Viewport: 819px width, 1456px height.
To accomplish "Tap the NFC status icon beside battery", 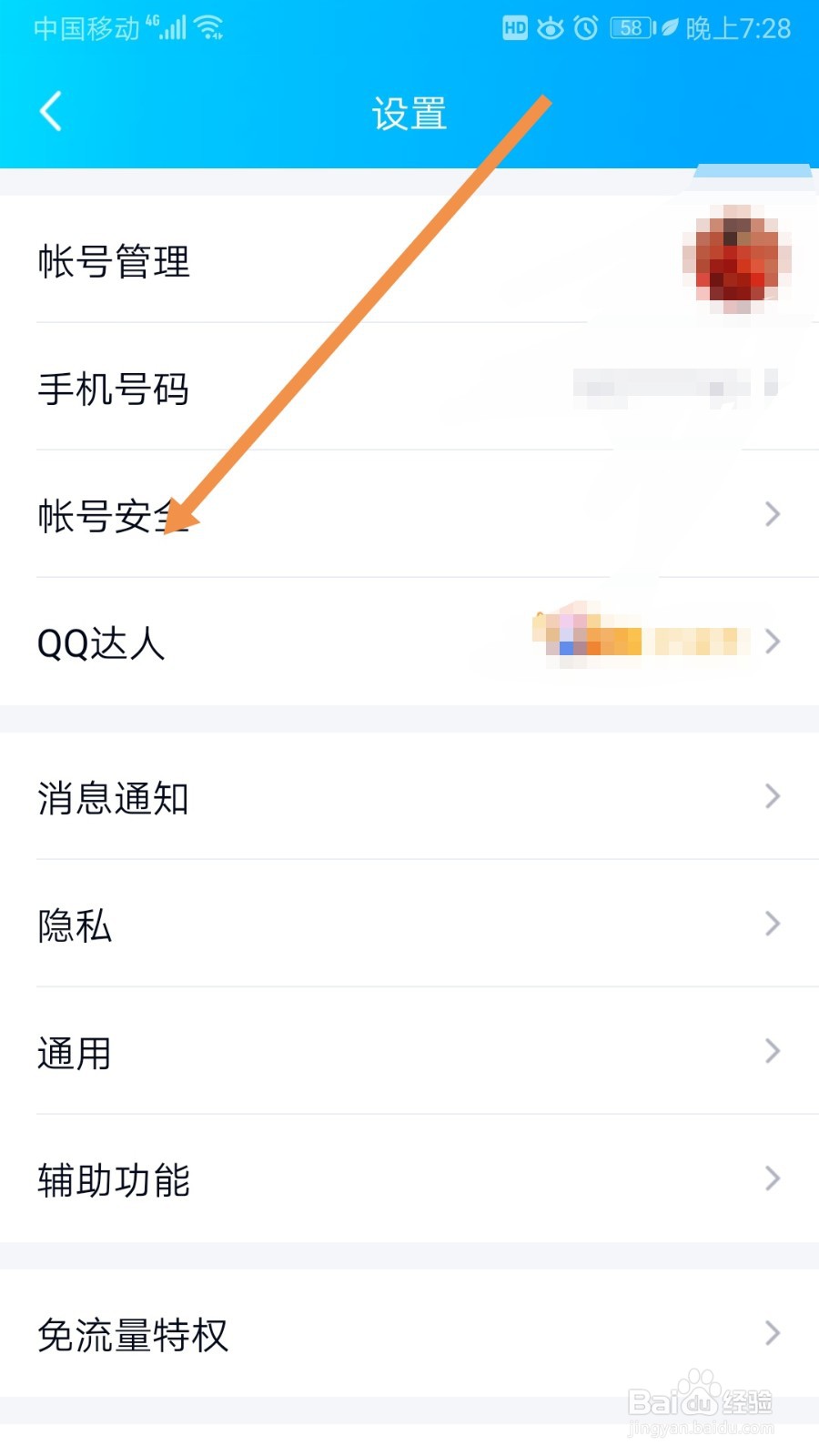I will tap(653, 27).
